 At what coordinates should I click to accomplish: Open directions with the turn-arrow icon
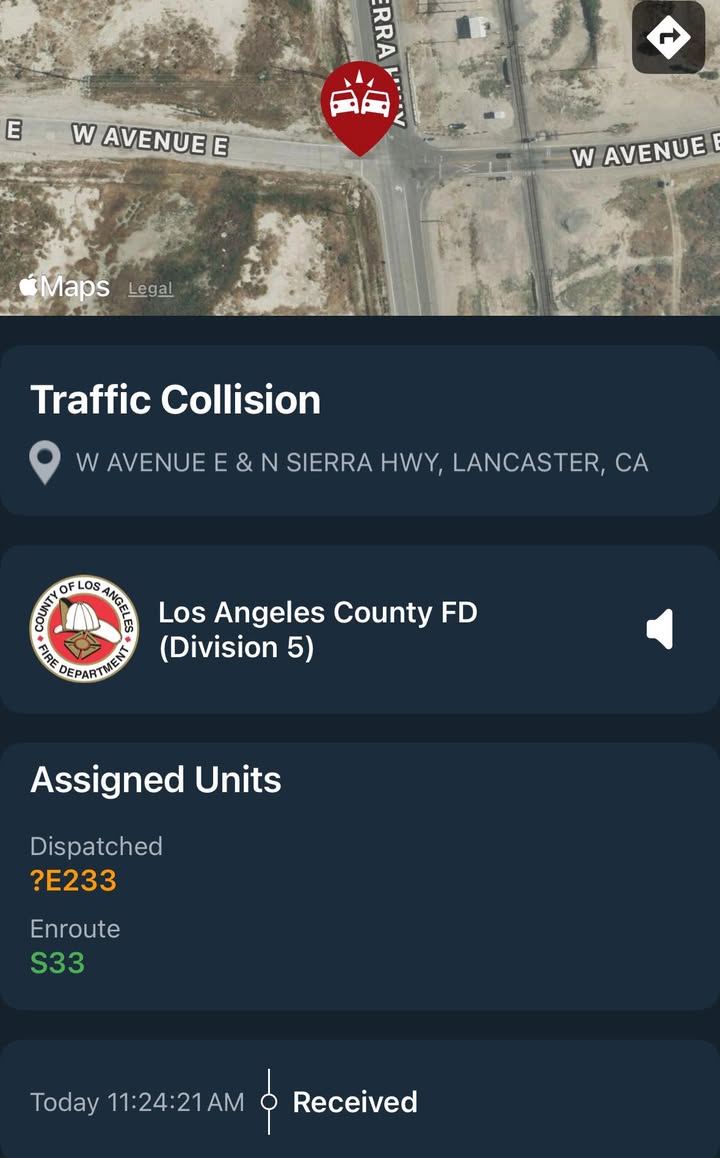[668, 37]
